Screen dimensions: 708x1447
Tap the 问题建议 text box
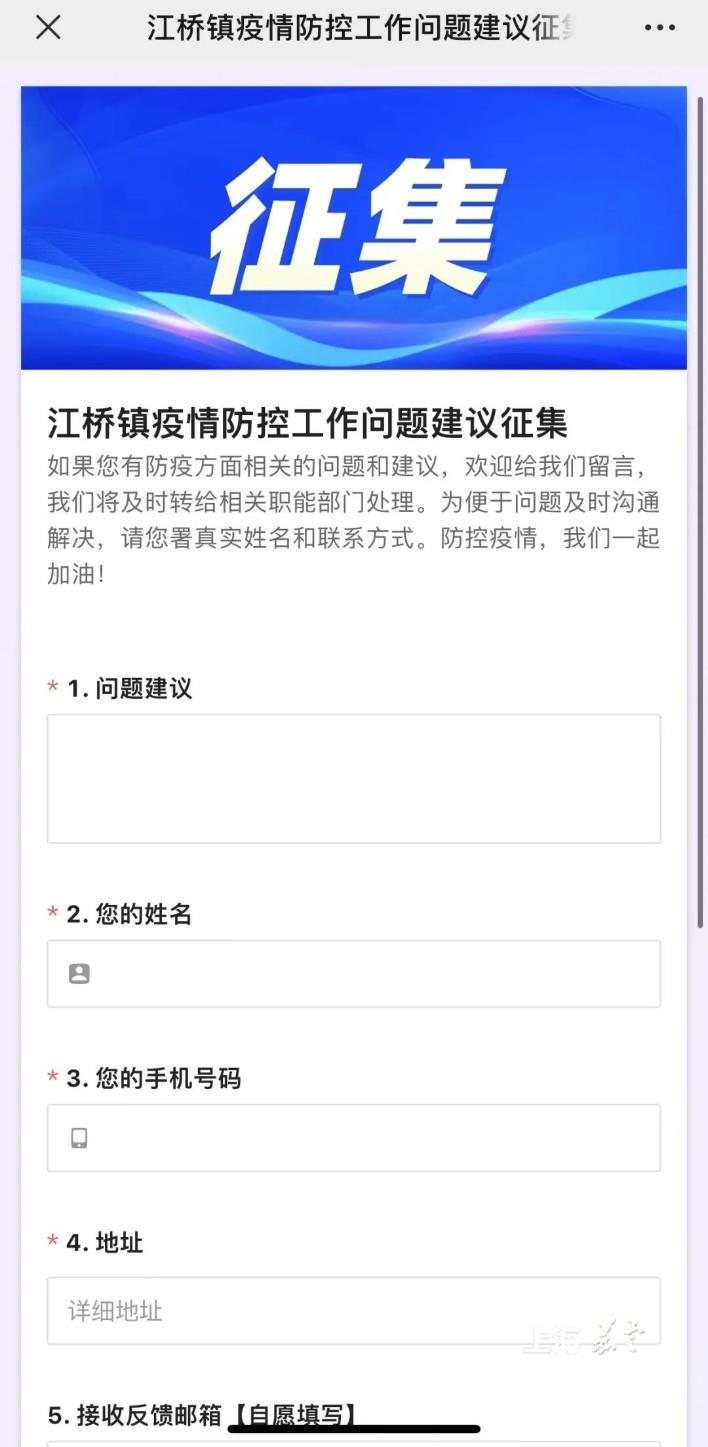click(x=354, y=778)
